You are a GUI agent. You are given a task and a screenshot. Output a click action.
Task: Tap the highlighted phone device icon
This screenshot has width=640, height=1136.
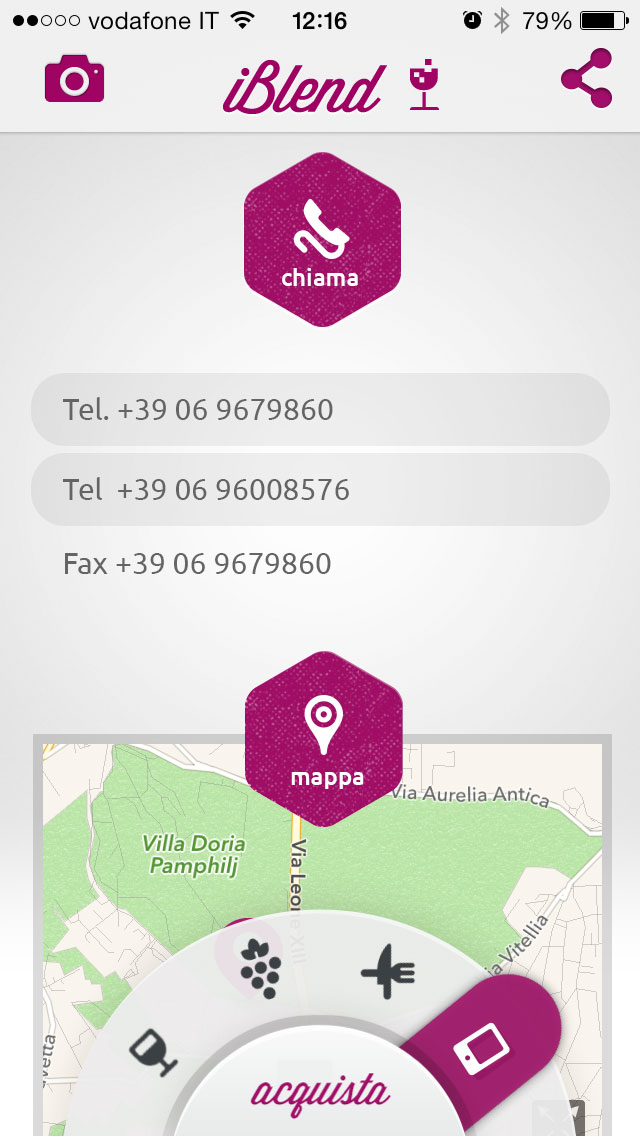pyautogui.click(x=481, y=1048)
